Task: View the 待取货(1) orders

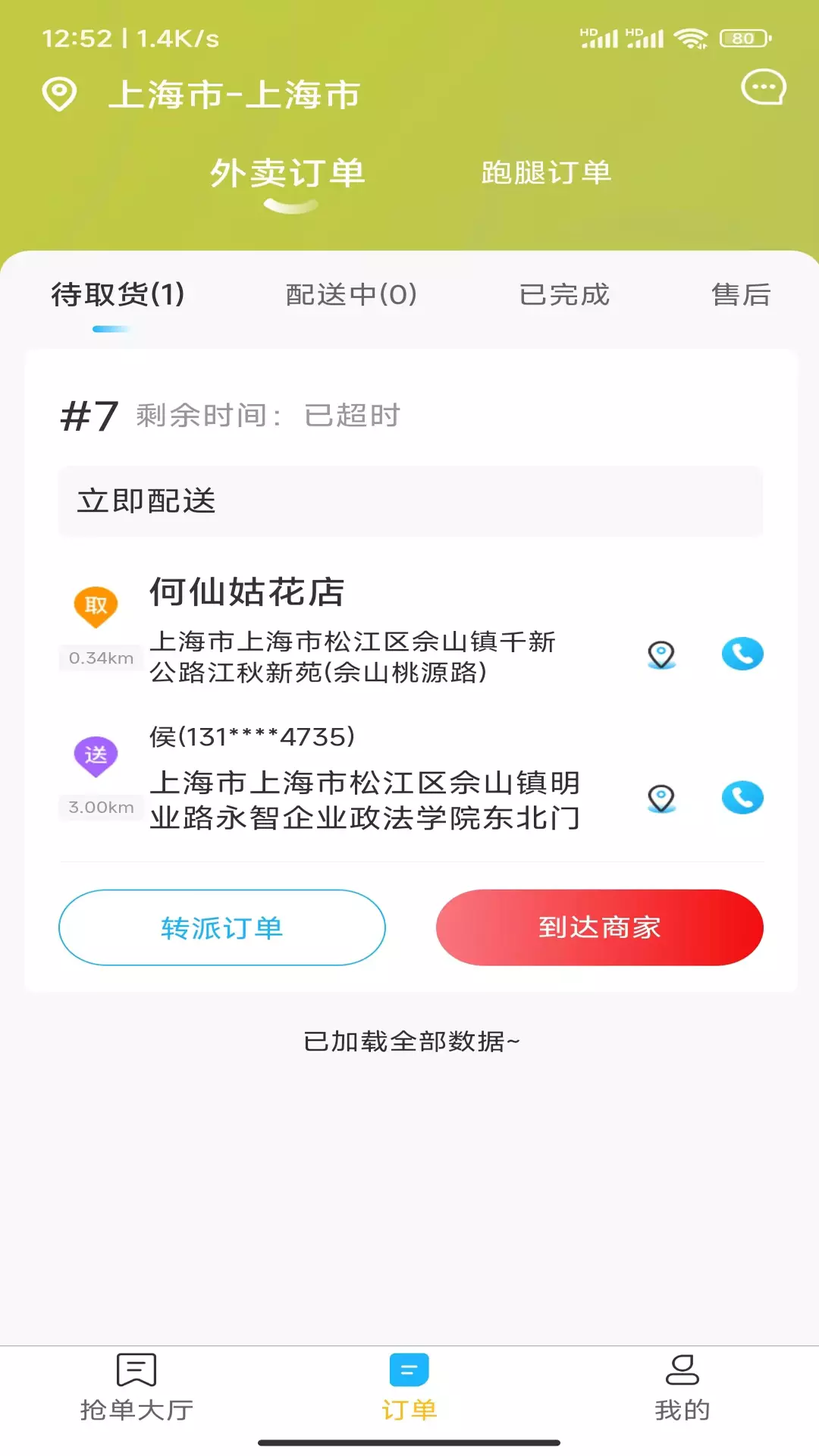Action: click(118, 294)
